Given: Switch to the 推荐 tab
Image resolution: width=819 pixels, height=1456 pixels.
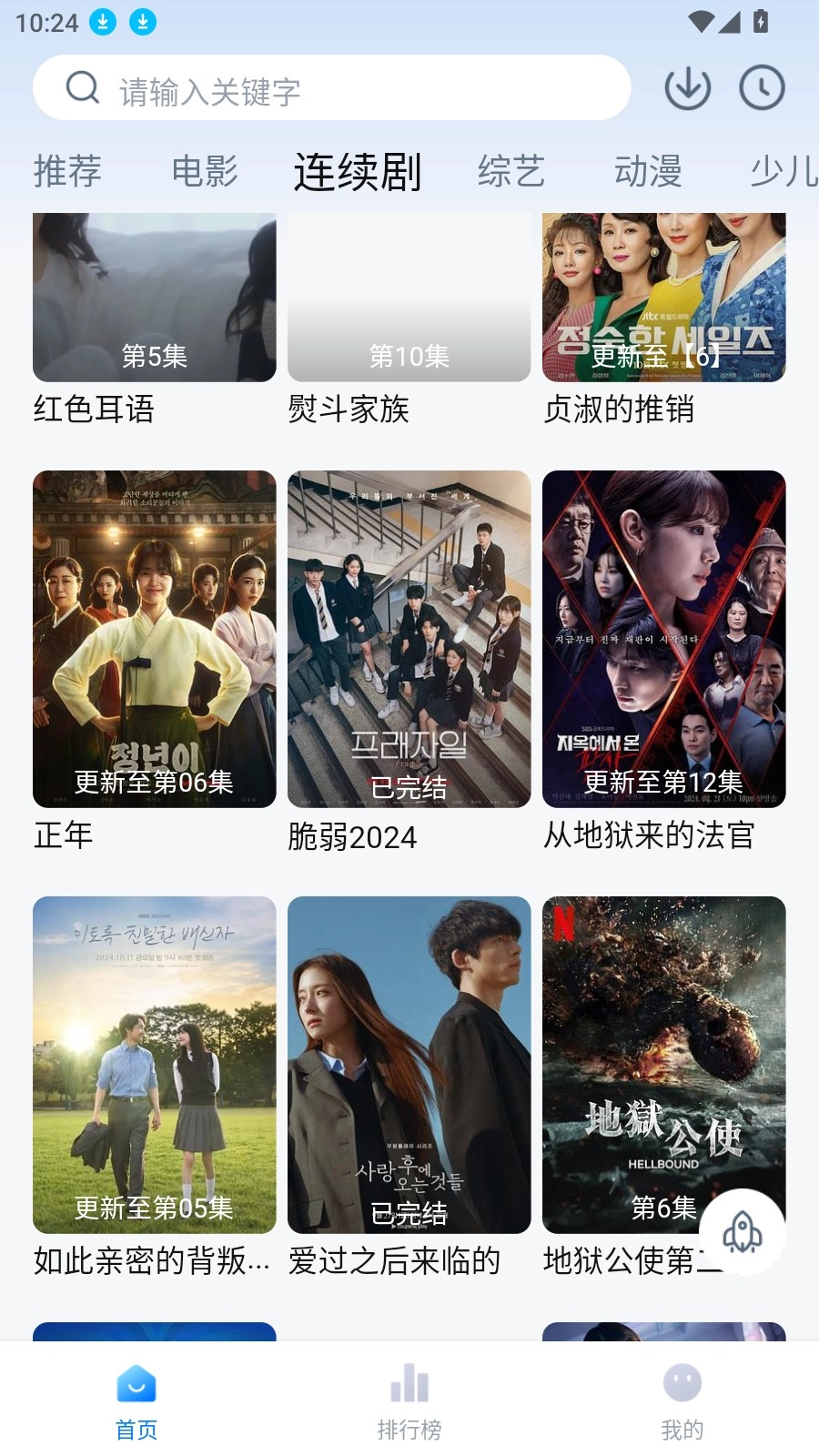Looking at the screenshot, I should [x=67, y=171].
